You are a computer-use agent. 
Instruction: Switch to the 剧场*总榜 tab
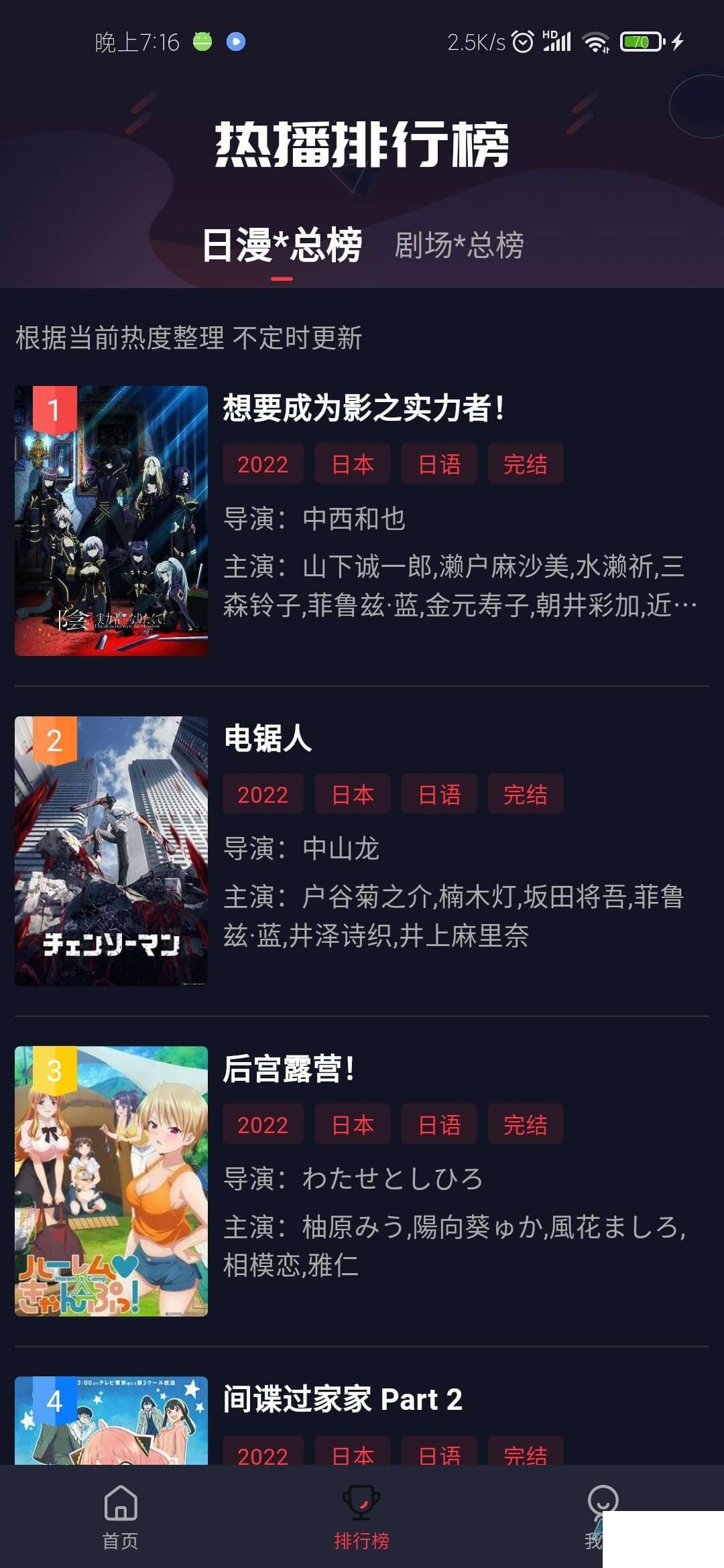point(459,245)
